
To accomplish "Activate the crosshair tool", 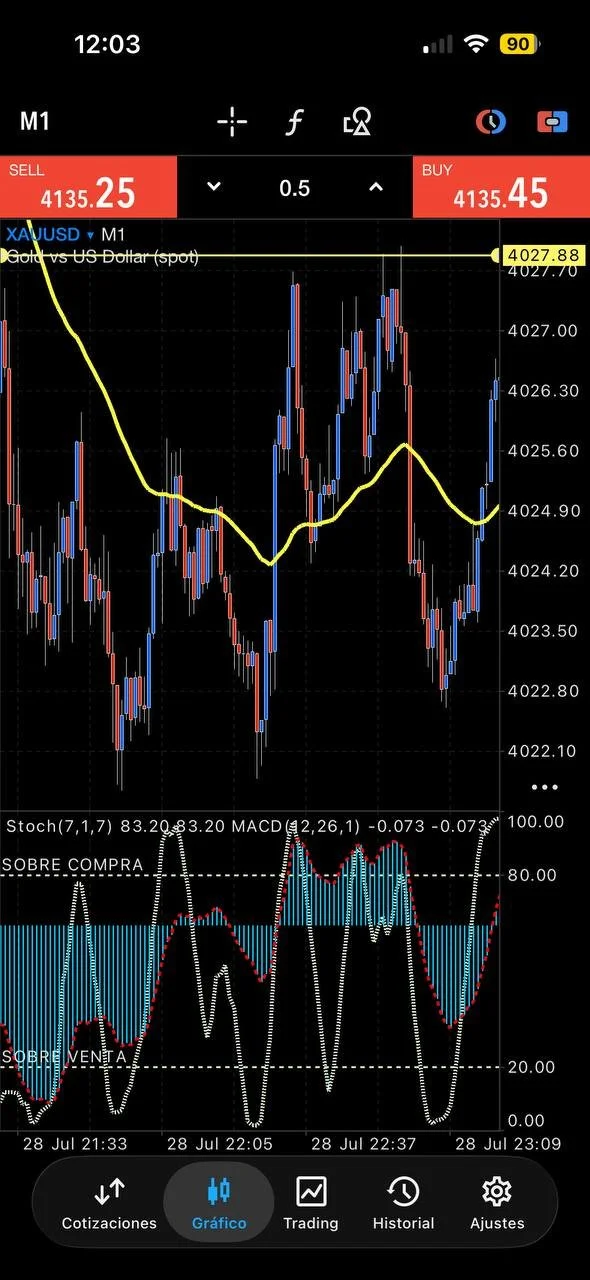I will [x=232, y=122].
